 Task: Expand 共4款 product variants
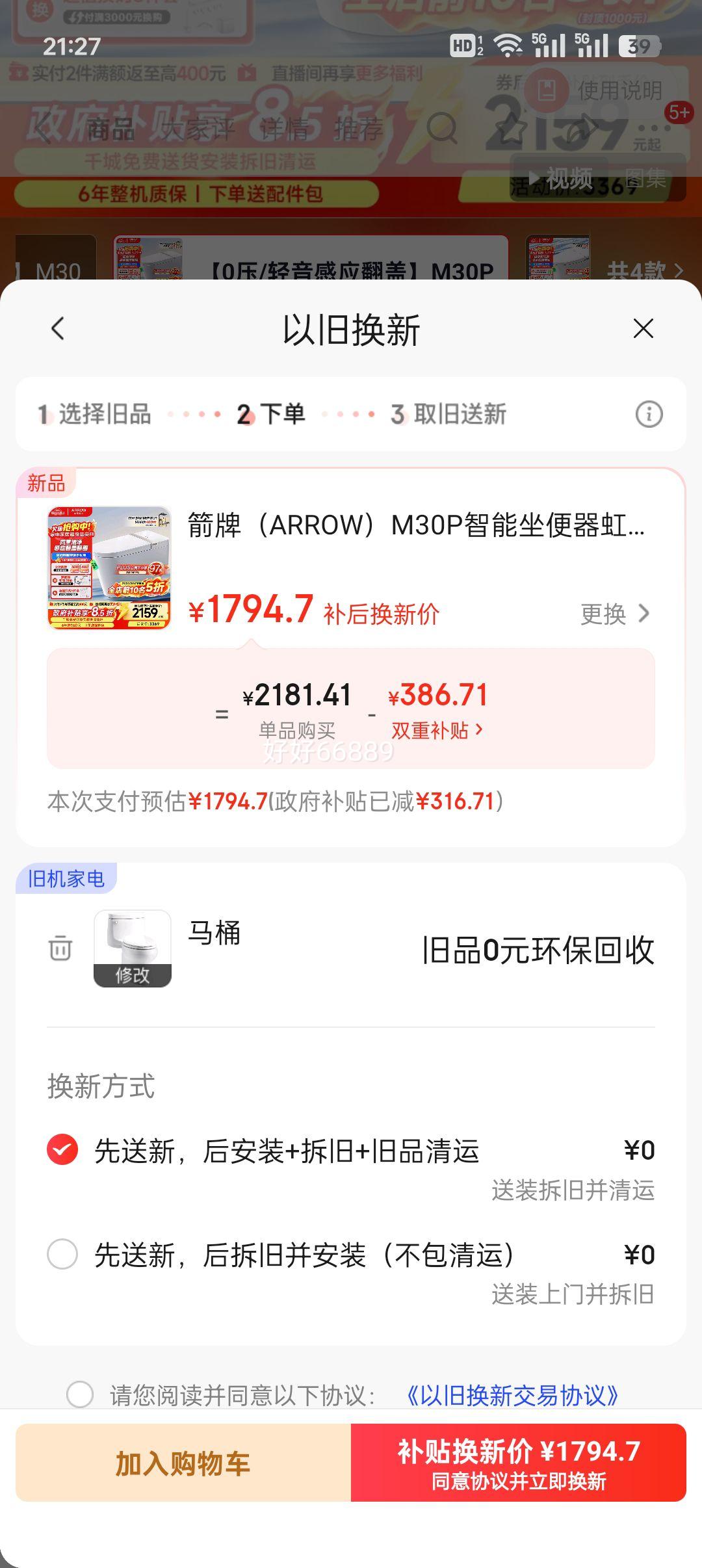coord(643,268)
